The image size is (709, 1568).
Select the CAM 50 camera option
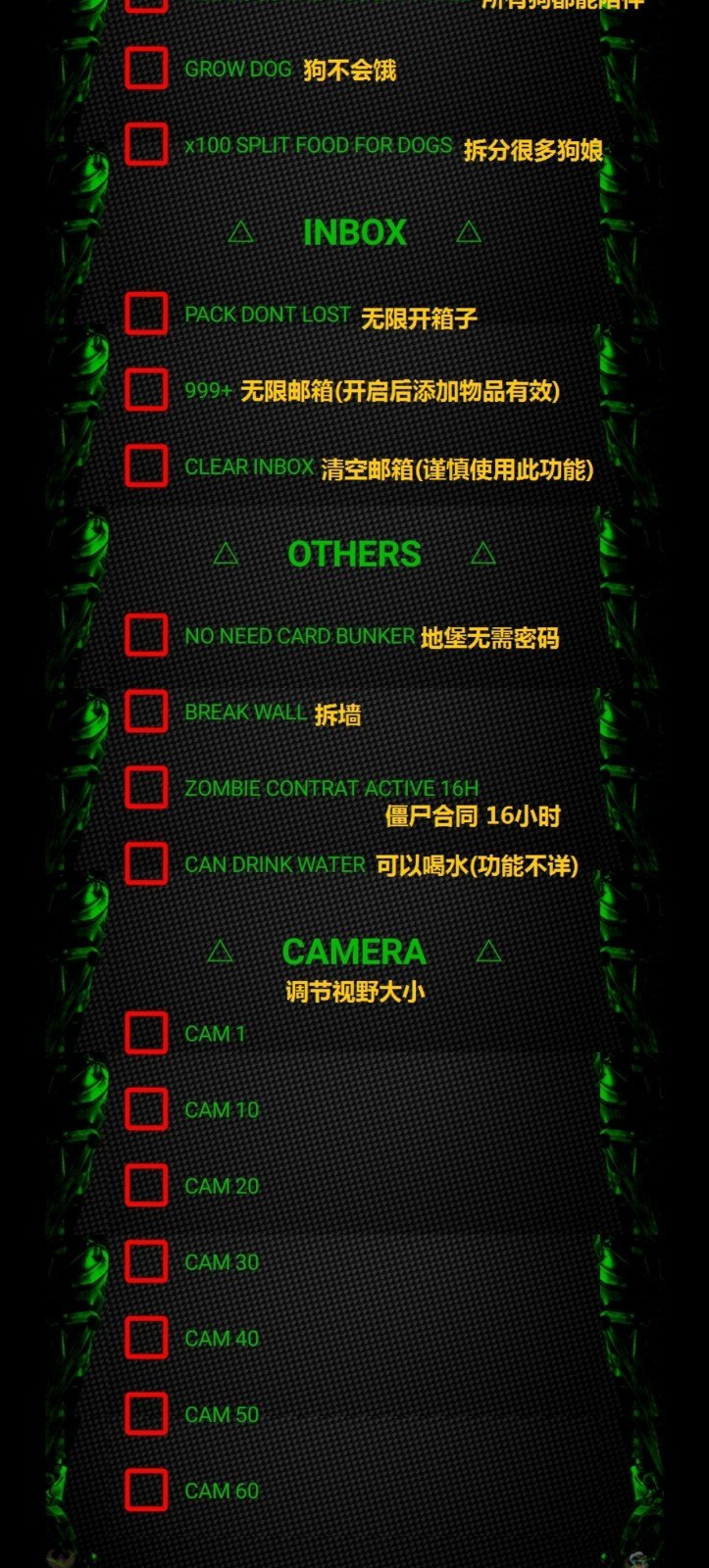[146, 1413]
